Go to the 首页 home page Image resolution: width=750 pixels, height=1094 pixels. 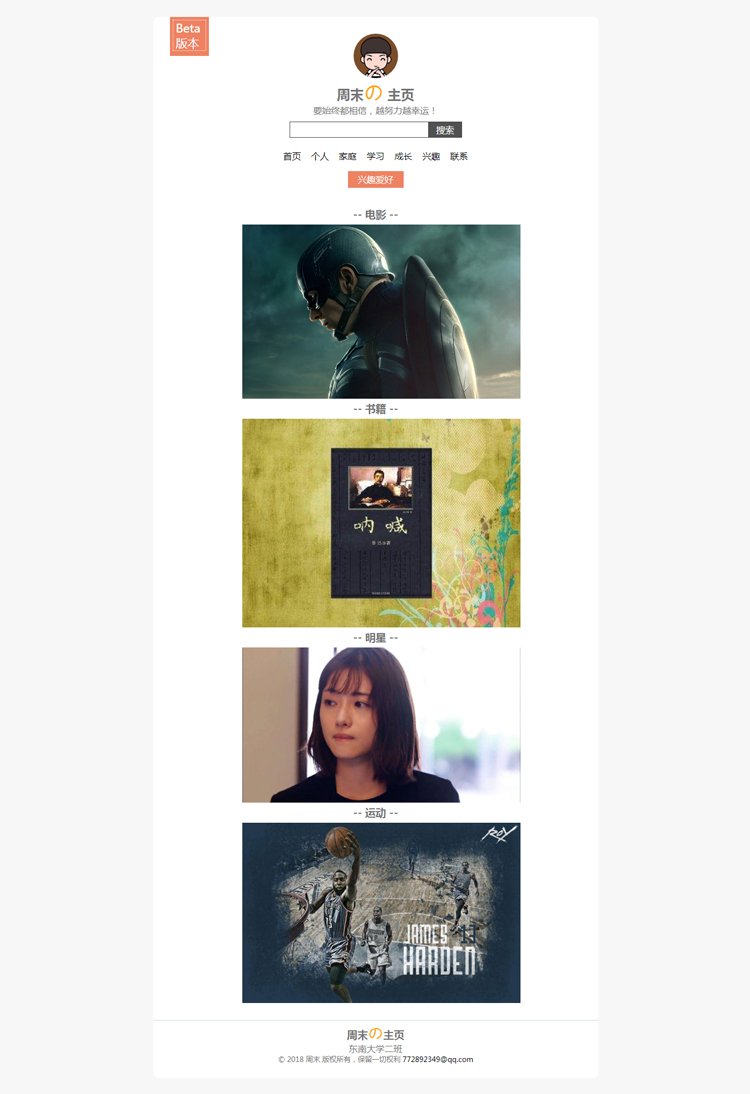pos(292,157)
